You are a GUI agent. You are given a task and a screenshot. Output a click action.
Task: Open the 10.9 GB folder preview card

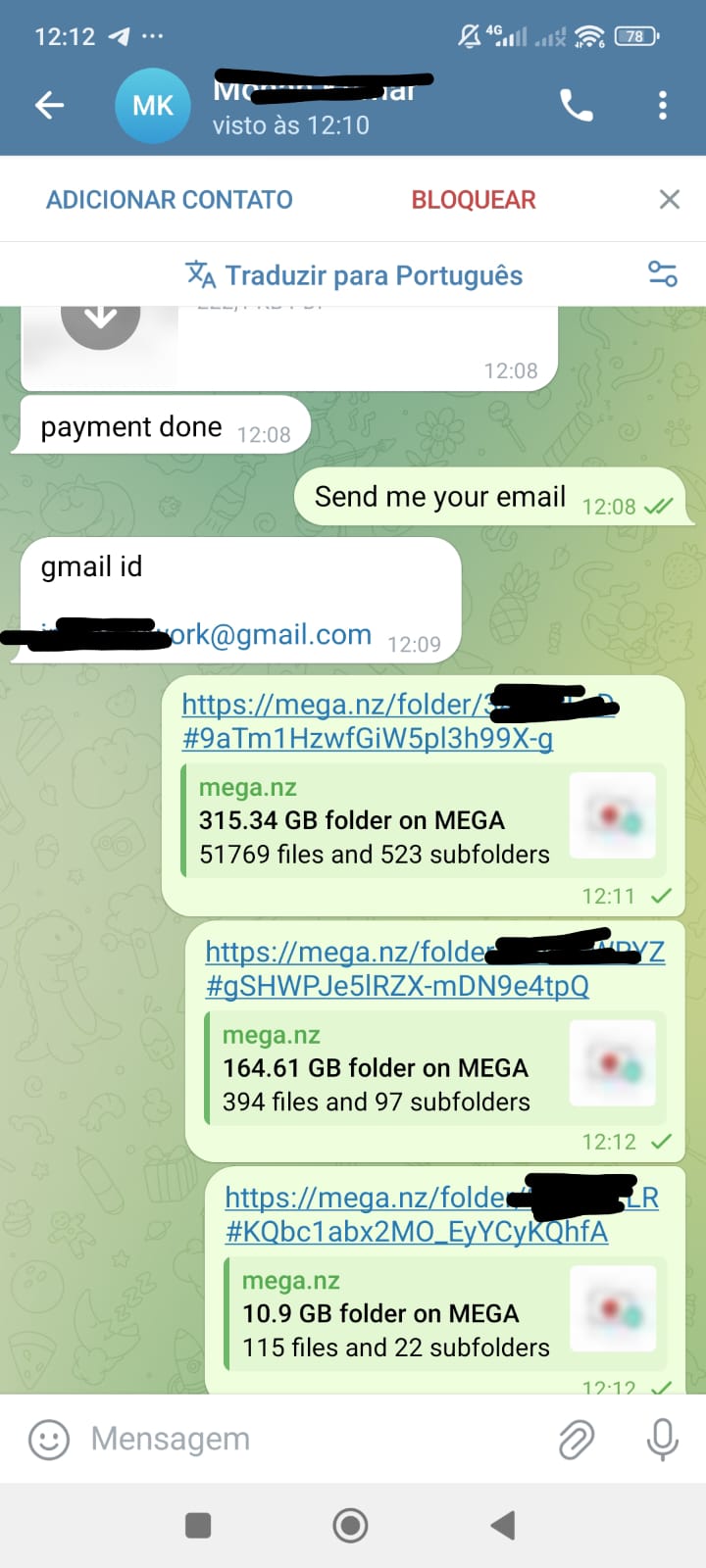pyautogui.click(x=446, y=1314)
